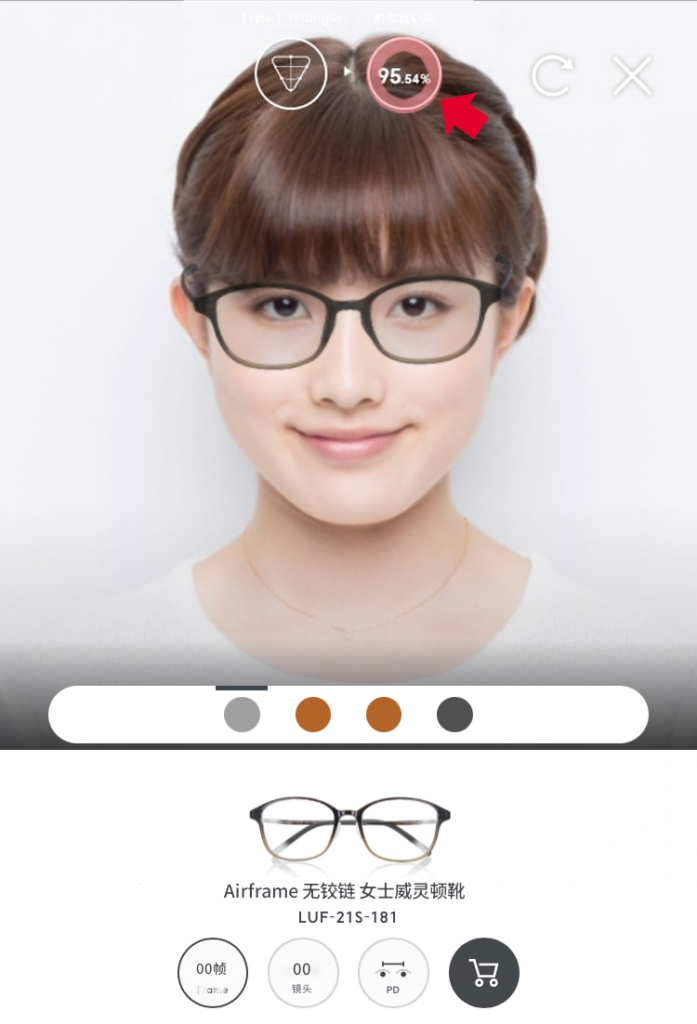Tap the refresh arrow icon

(x=552, y=76)
